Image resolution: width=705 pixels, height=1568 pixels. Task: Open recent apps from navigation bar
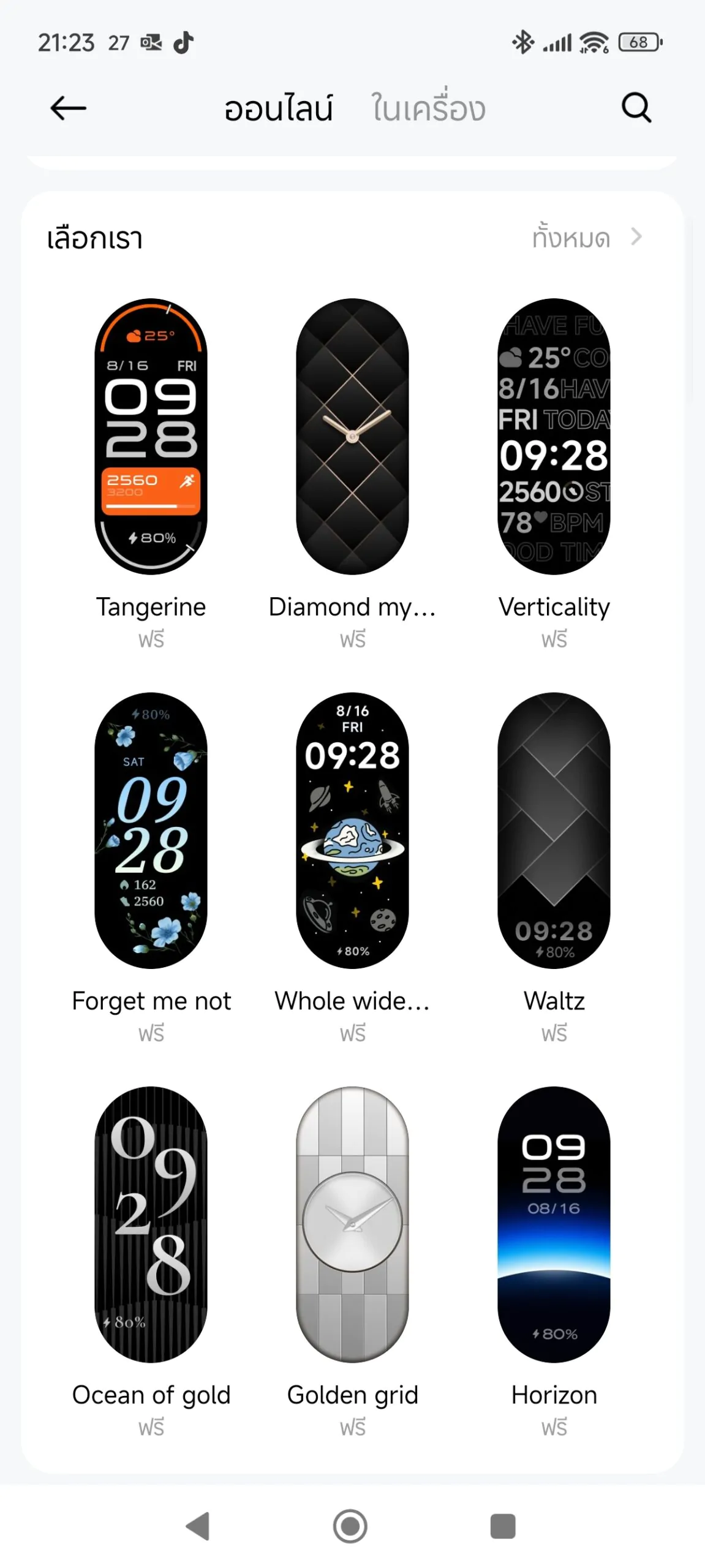pyautogui.click(x=503, y=1526)
